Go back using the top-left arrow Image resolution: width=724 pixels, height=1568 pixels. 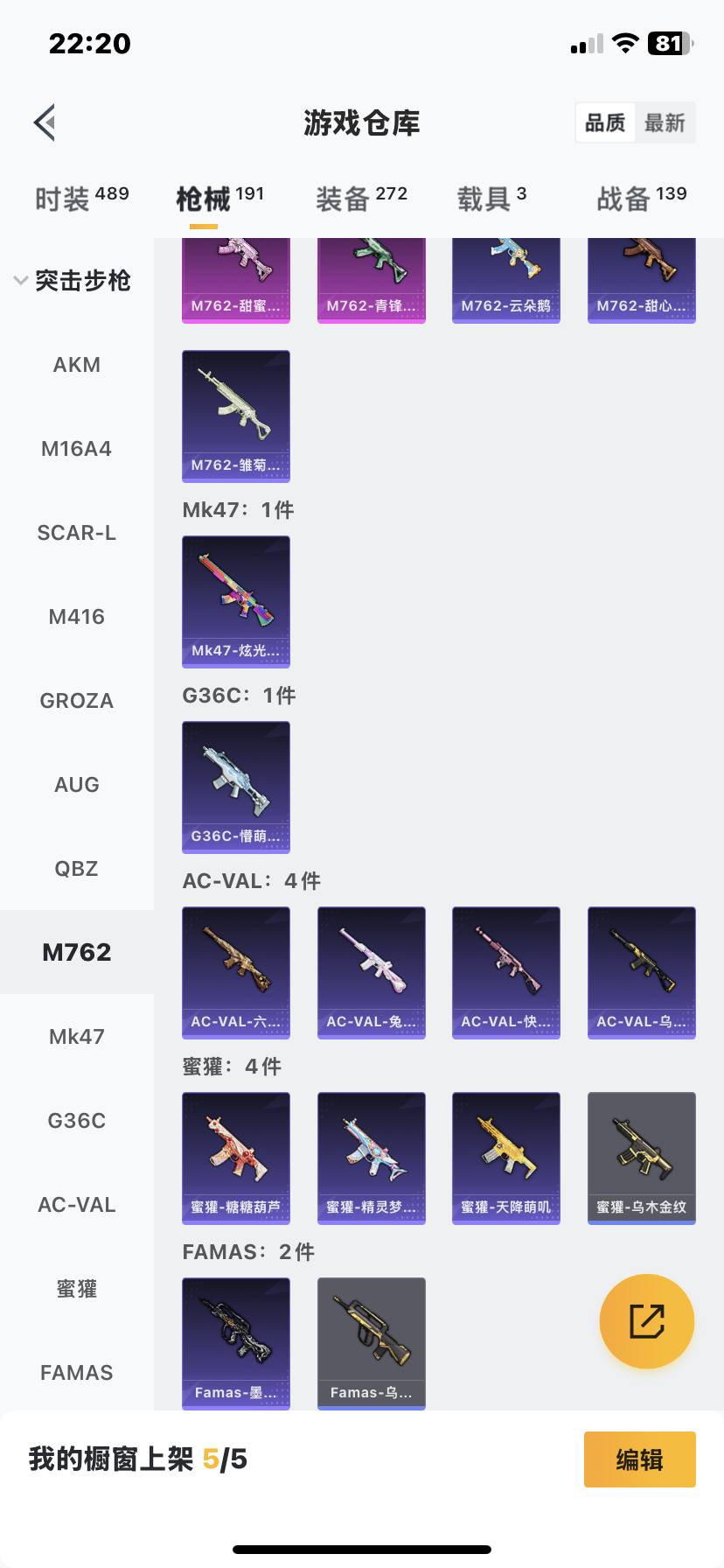coord(45,122)
